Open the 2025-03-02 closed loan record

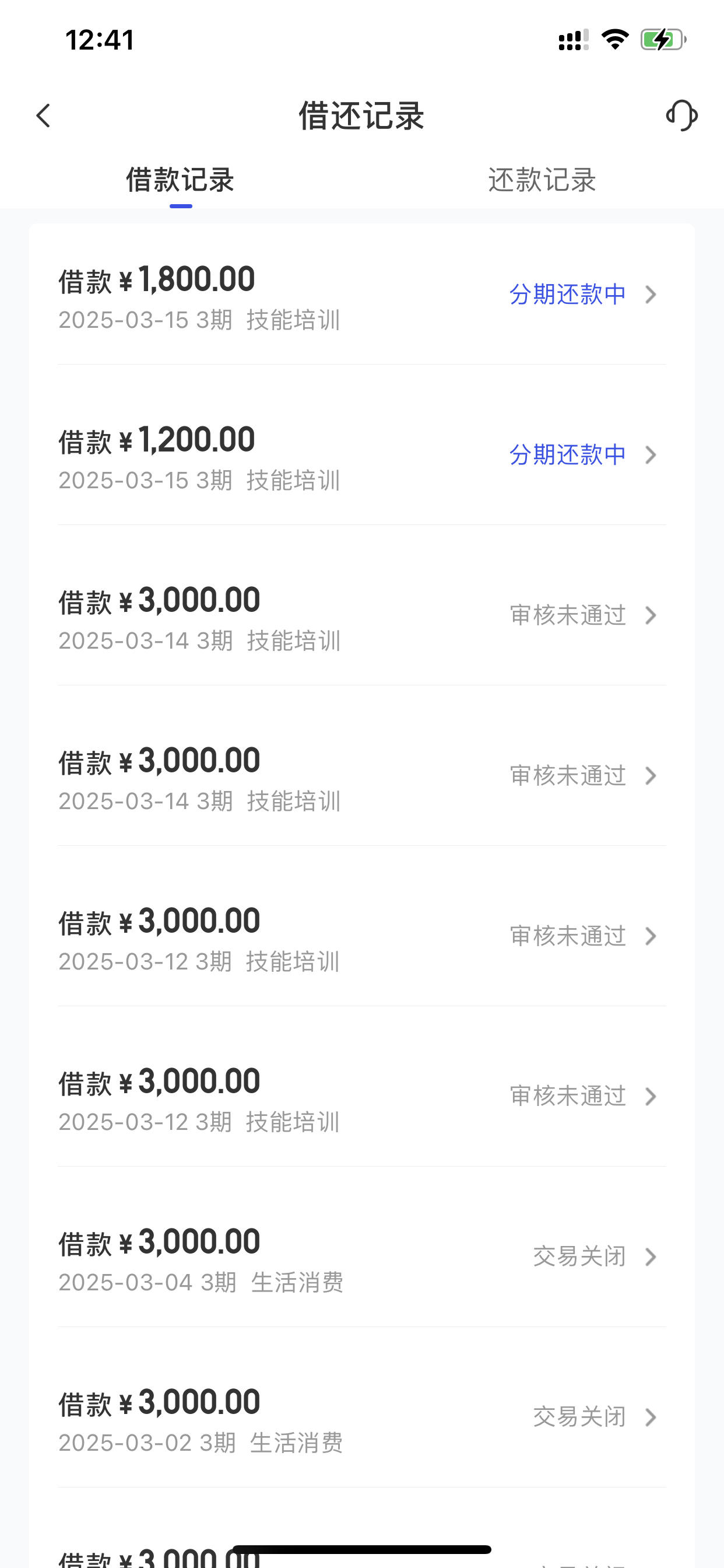click(x=362, y=1417)
